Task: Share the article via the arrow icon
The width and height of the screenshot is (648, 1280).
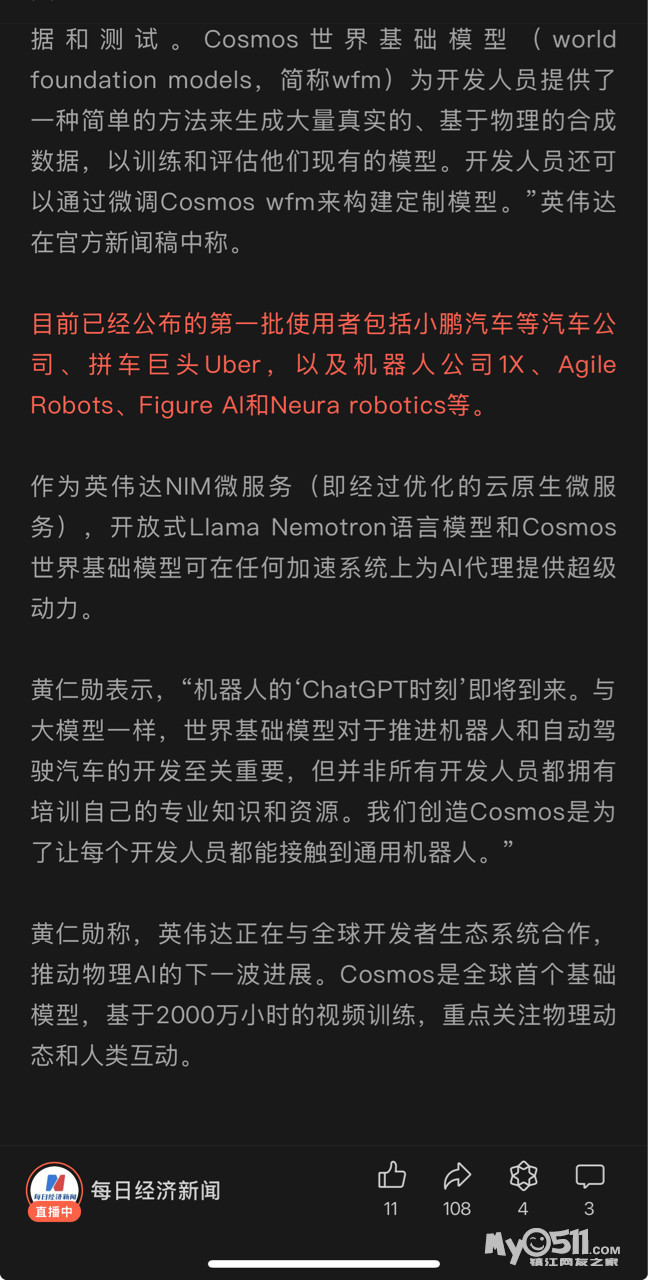Action: 457,1177
